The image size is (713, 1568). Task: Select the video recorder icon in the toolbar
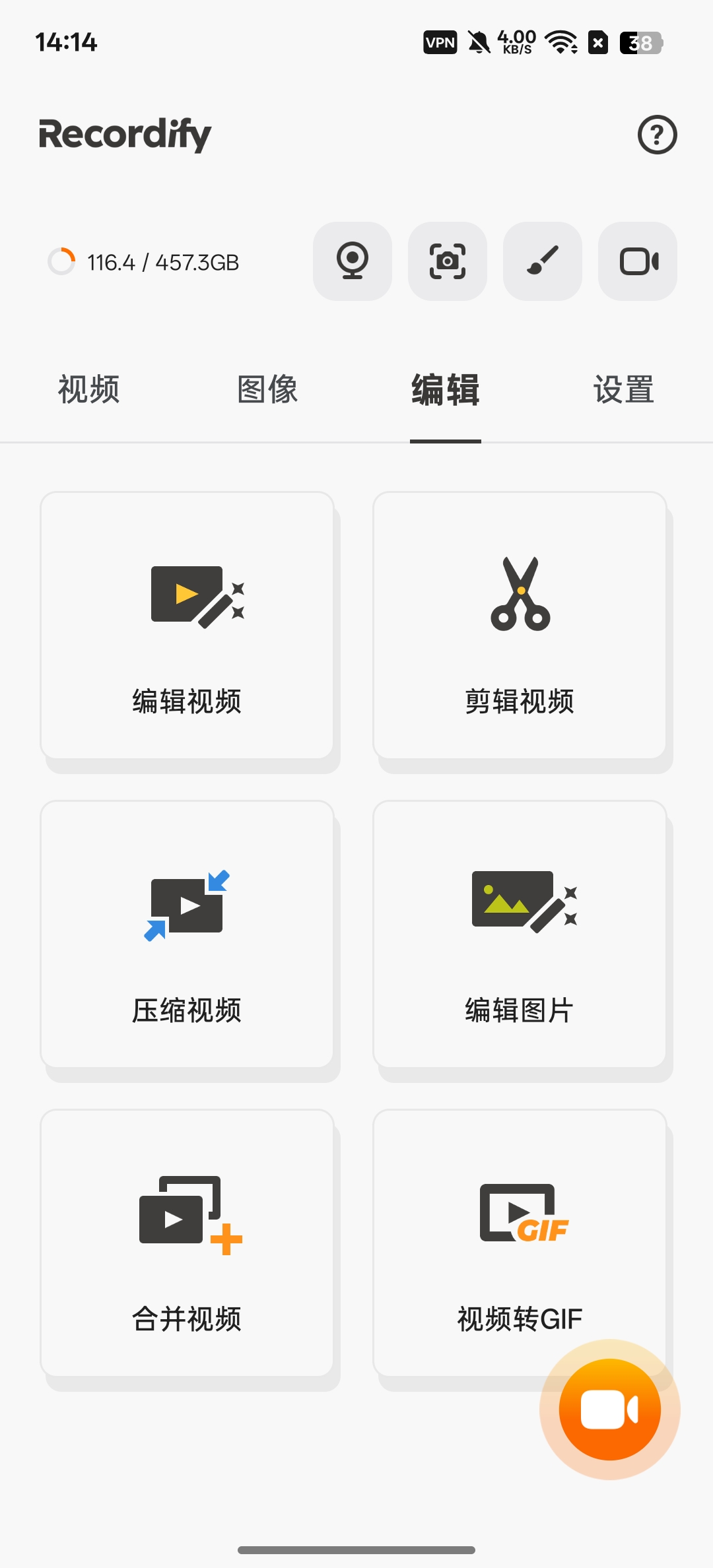[637, 261]
